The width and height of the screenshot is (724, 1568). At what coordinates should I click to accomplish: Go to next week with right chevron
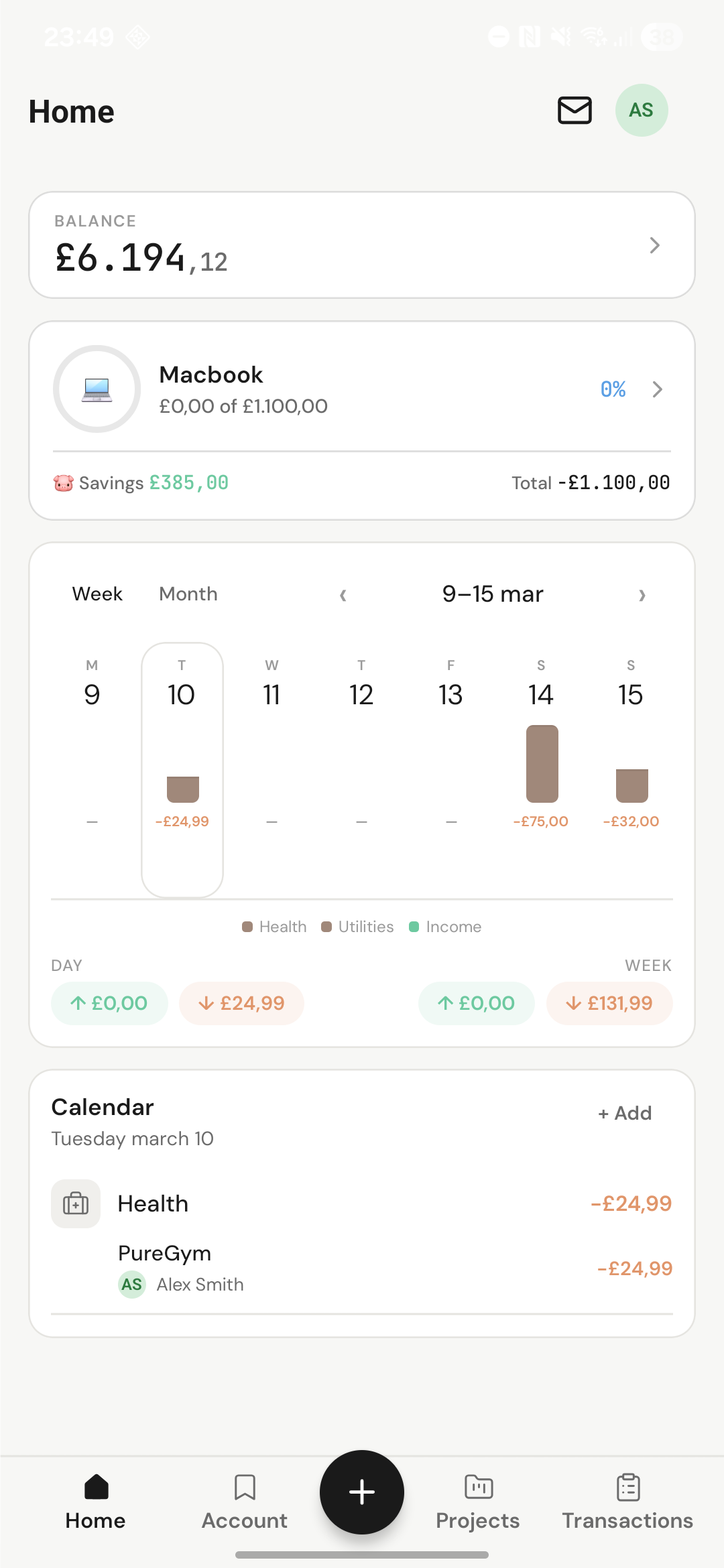(x=642, y=595)
